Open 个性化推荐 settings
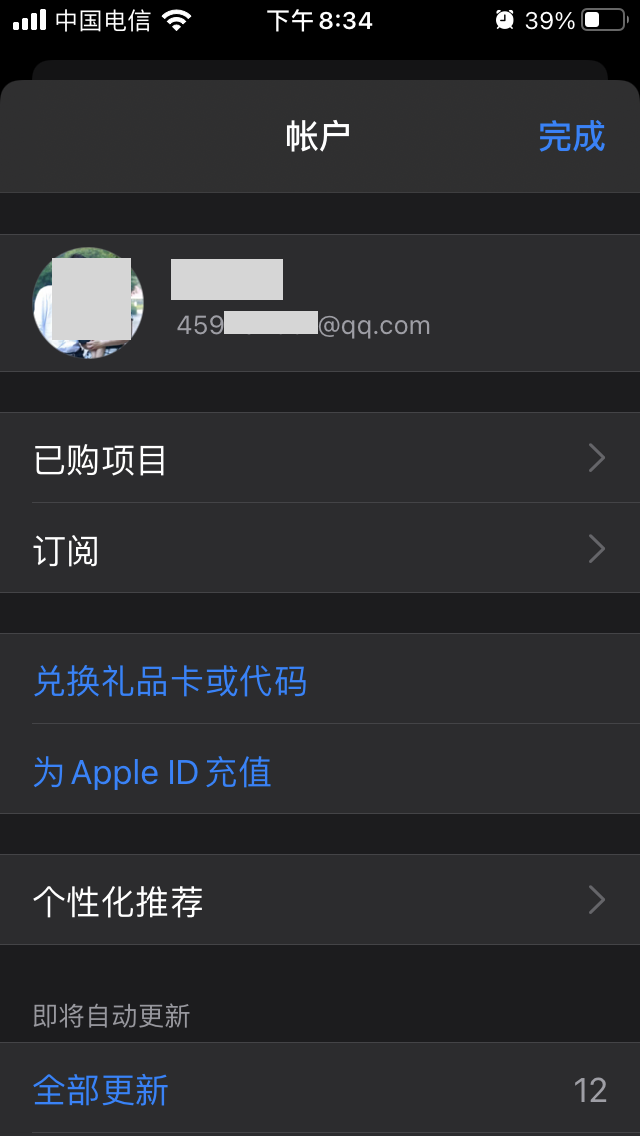 [x=320, y=900]
